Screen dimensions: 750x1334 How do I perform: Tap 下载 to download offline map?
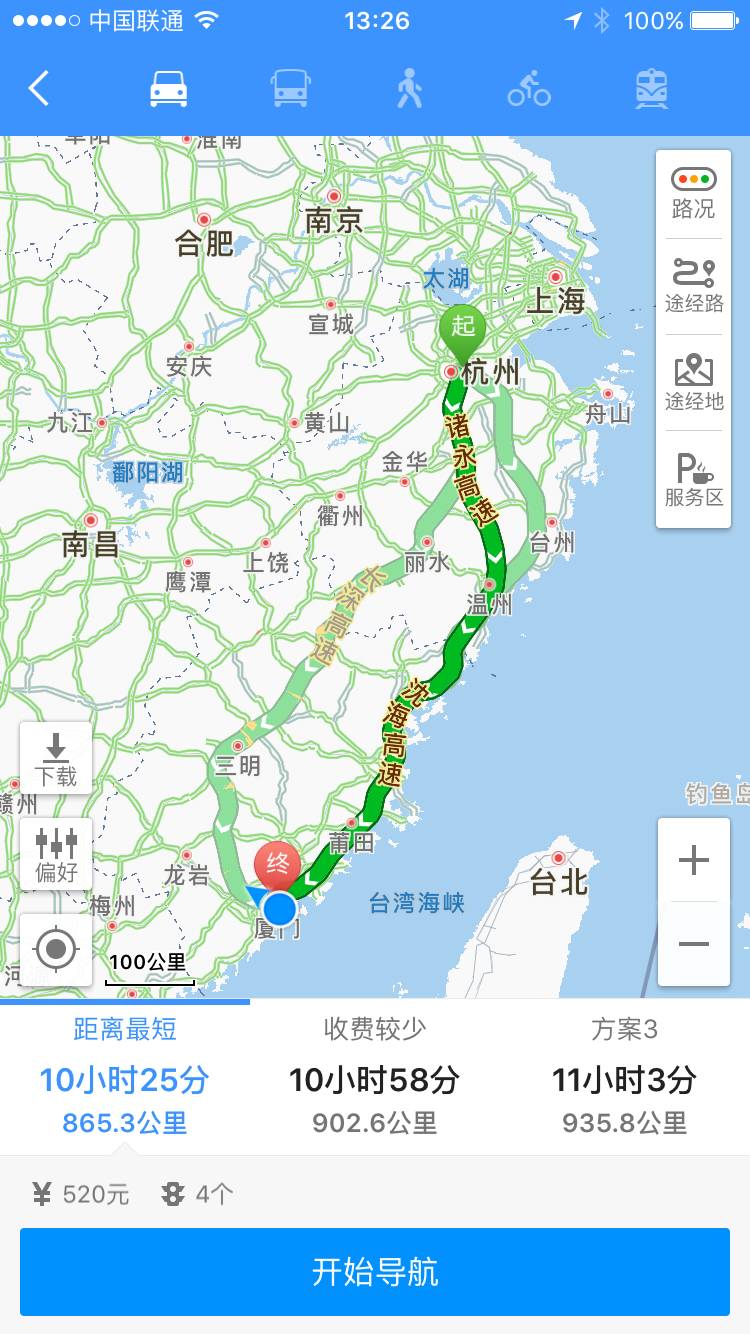pos(56,759)
